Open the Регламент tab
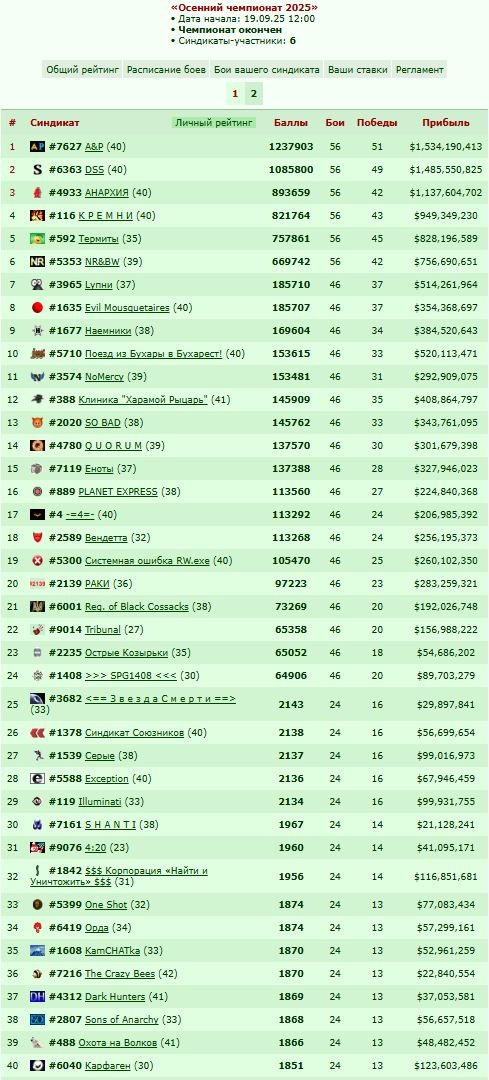The height and width of the screenshot is (1080, 489). coord(419,70)
